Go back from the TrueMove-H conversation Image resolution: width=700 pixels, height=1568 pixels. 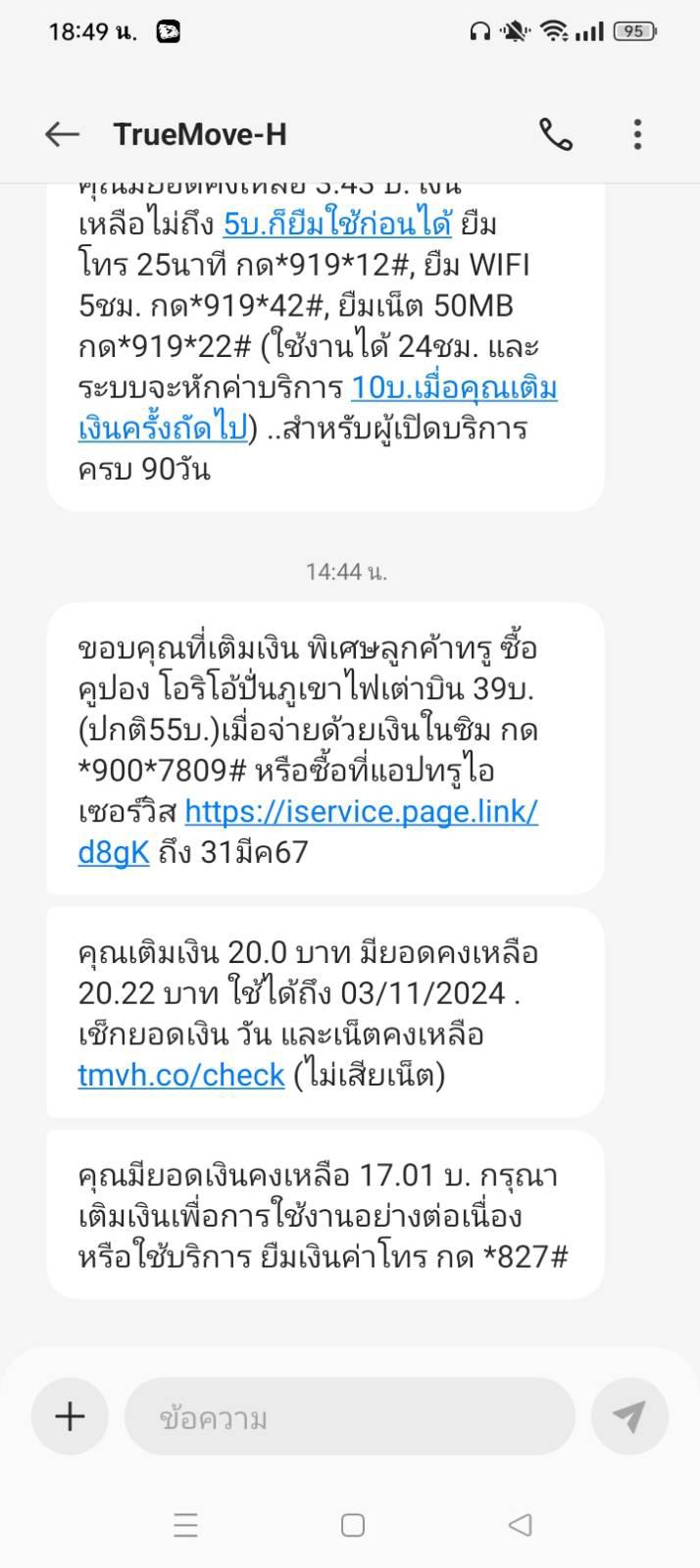pyautogui.click(x=62, y=134)
